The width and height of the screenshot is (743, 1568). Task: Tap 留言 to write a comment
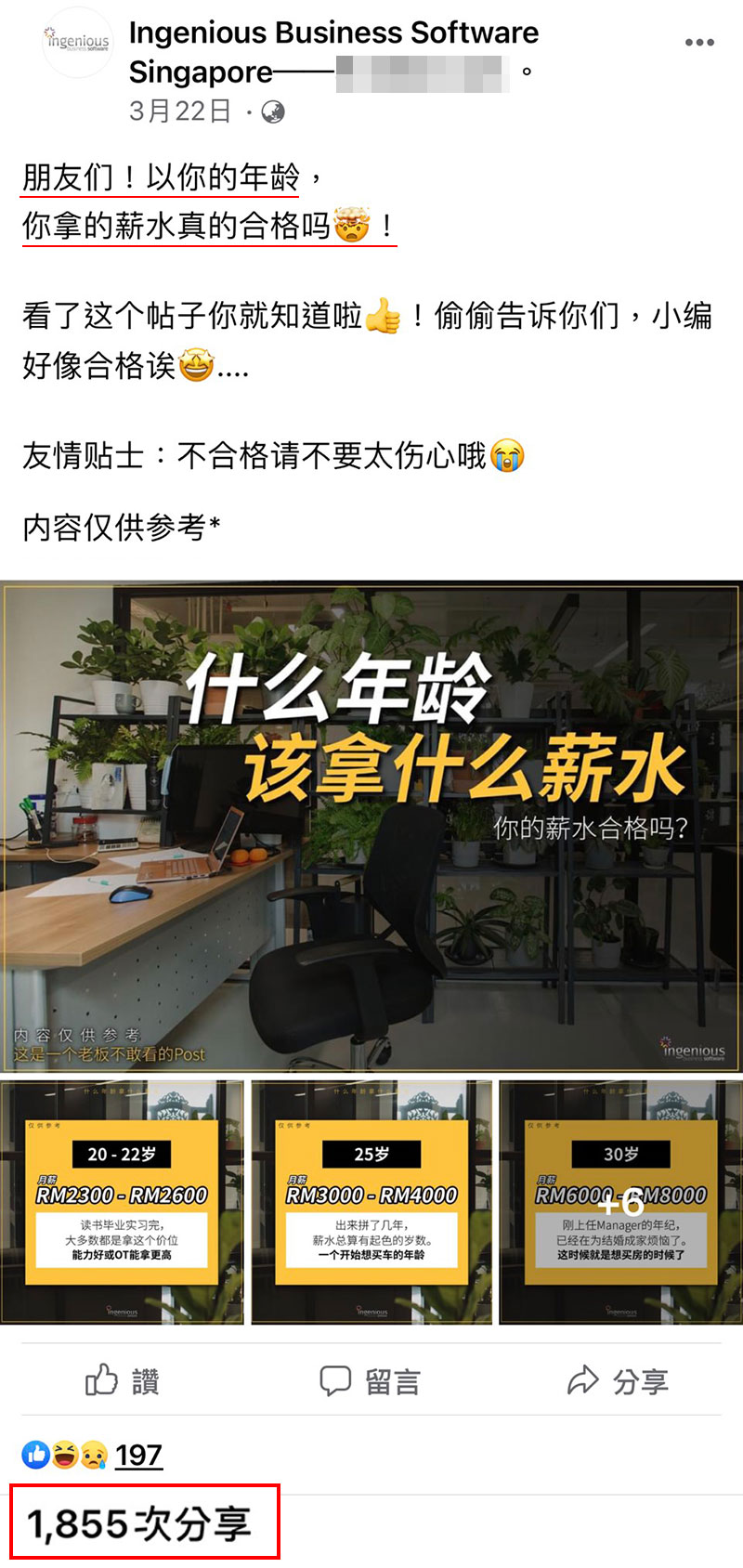pyautogui.click(x=371, y=1380)
